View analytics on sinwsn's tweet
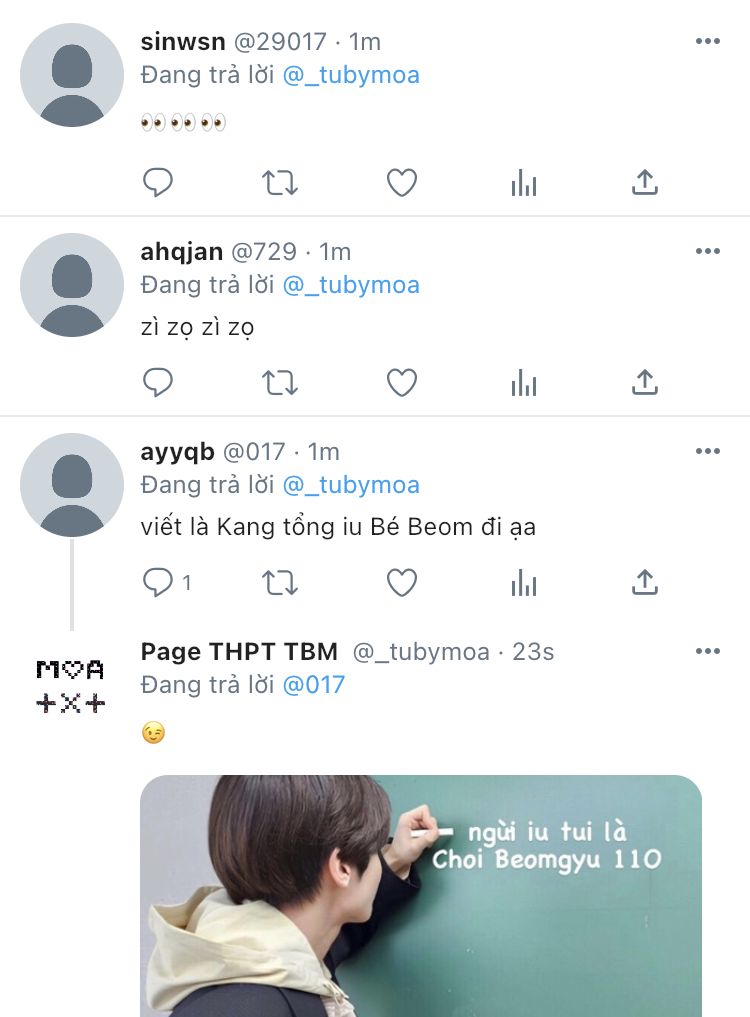This screenshot has width=750, height=1017. pos(524,183)
